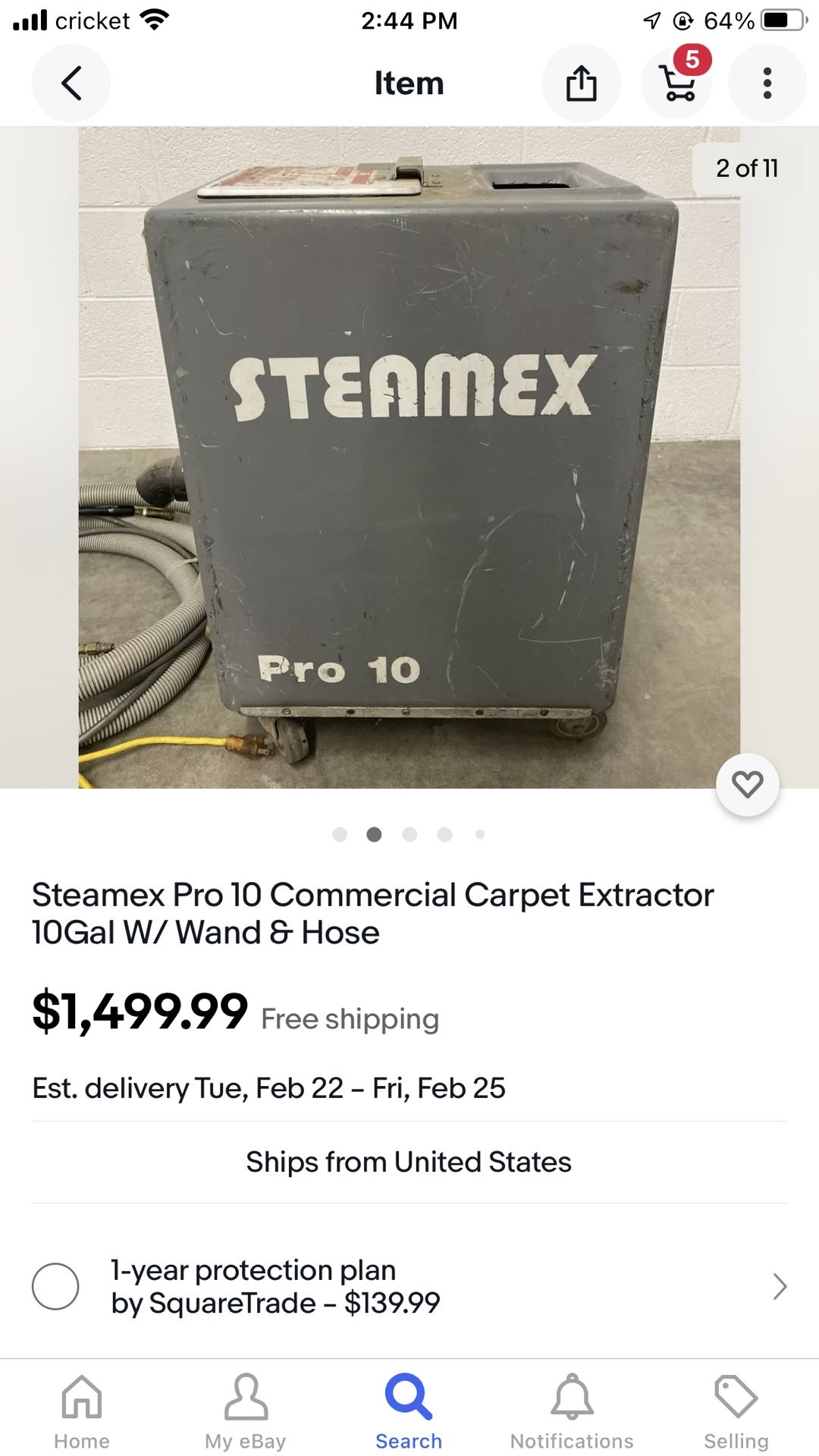The height and width of the screenshot is (1456, 819).
Task: Expand protection plan details via right chevron
Action: 781,1286
